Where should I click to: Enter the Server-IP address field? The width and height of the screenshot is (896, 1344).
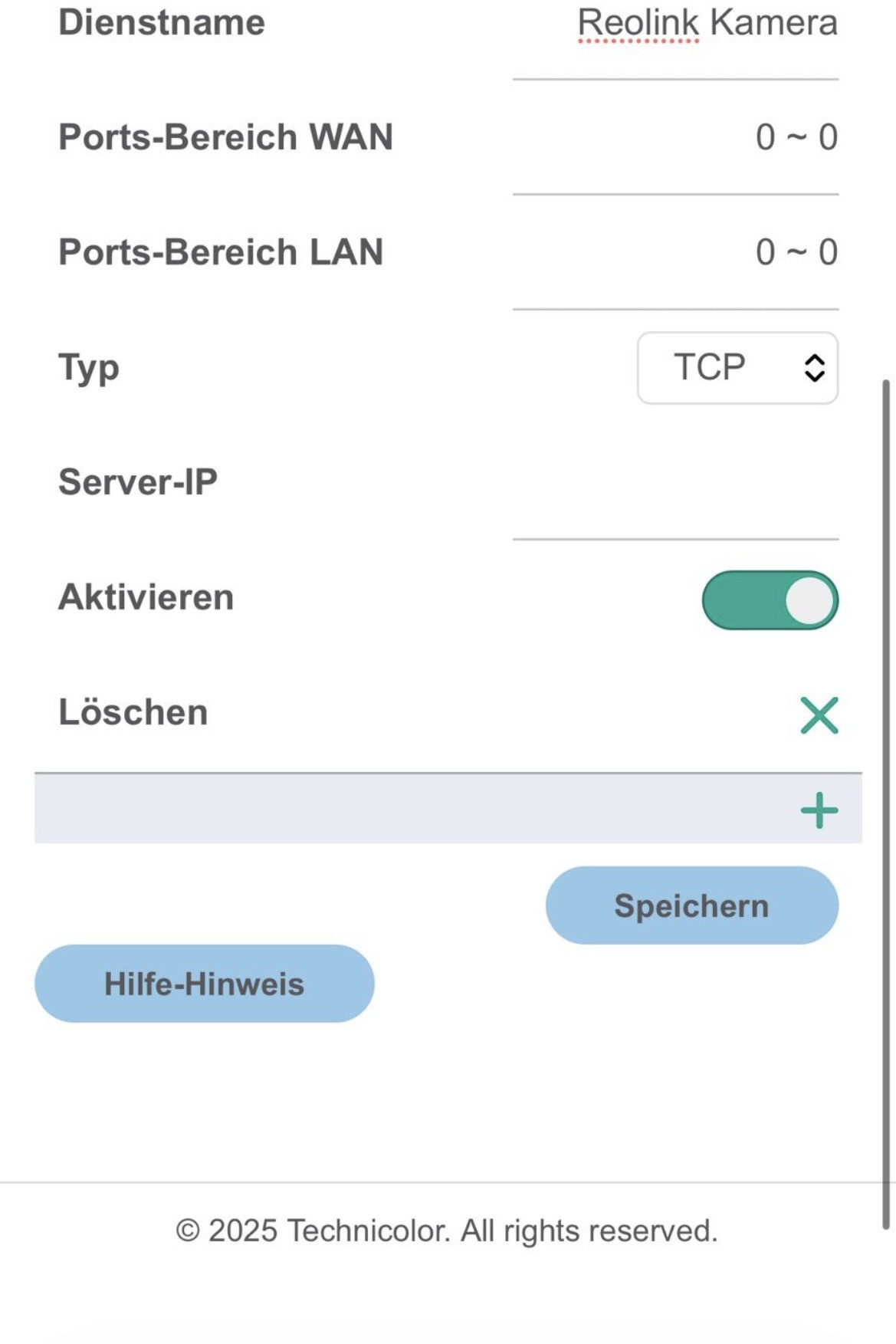click(675, 491)
